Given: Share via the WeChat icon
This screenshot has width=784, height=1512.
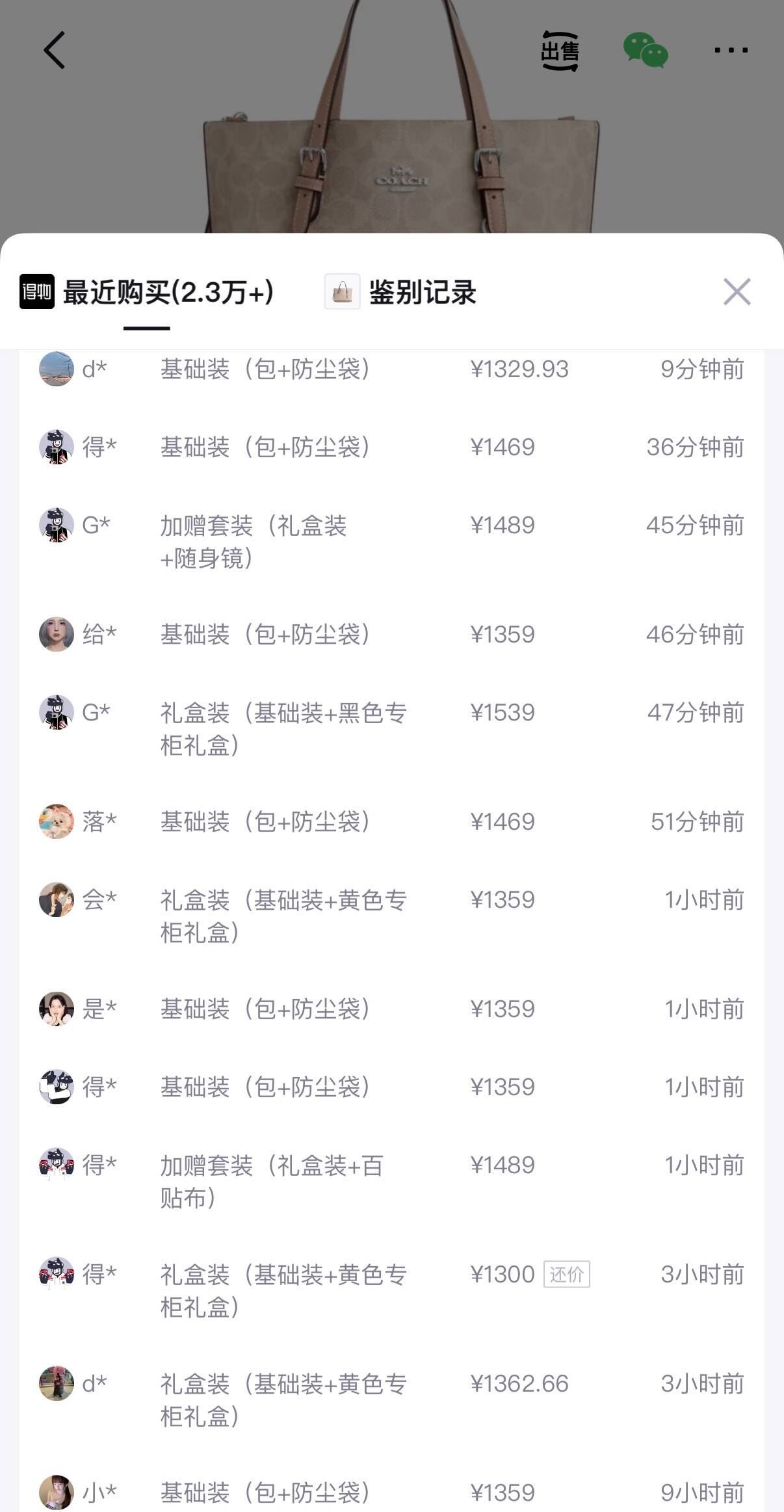Looking at the screenshot, I should coord(645,51).
